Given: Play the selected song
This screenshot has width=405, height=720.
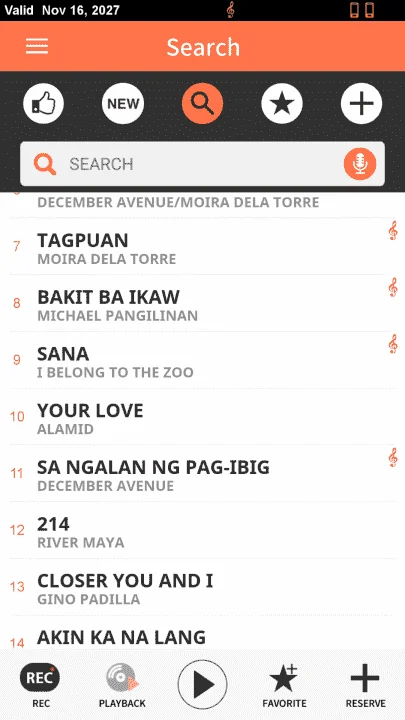Looking at the screenshot, I should [202, 685].
